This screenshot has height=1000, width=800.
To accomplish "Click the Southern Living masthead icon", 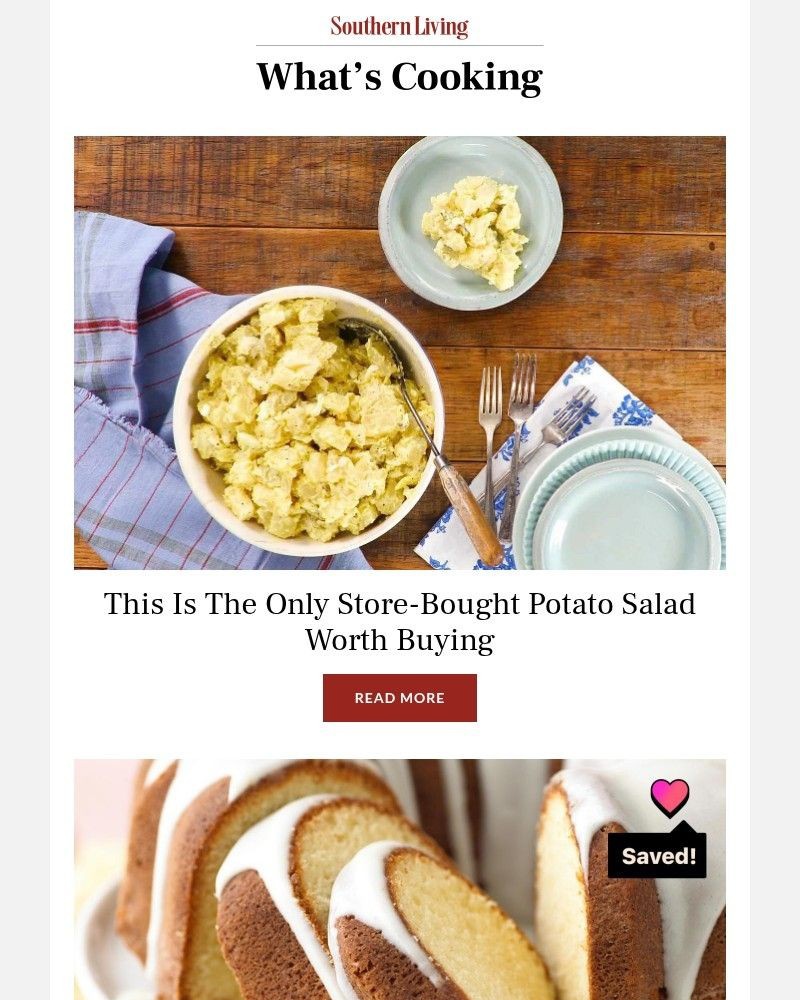I will 398,26.
